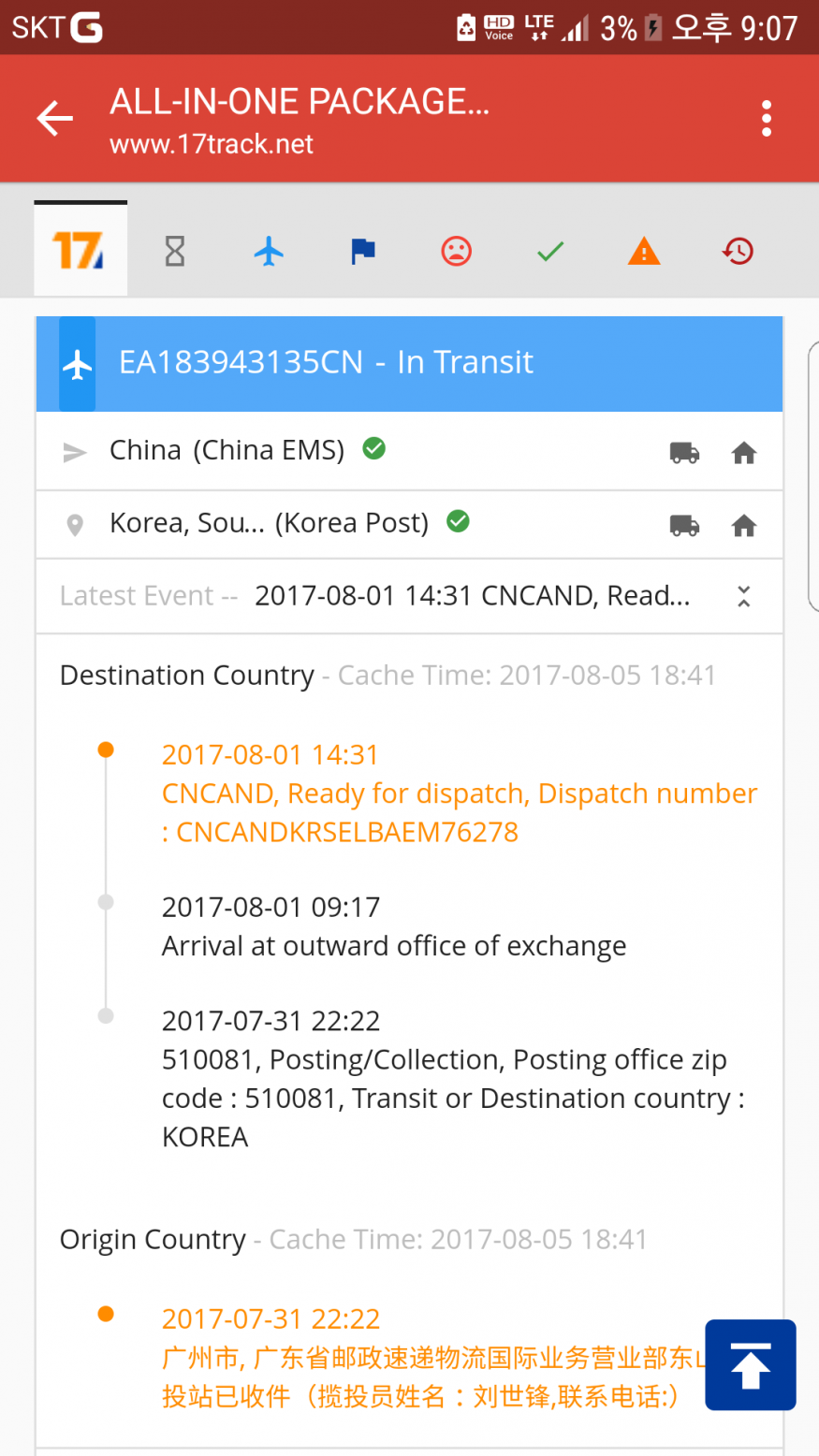Tap the EA183943135CN In Transit header
Image resolution: width=819 pixels, height=1456 pixels.
coord(409,364)
